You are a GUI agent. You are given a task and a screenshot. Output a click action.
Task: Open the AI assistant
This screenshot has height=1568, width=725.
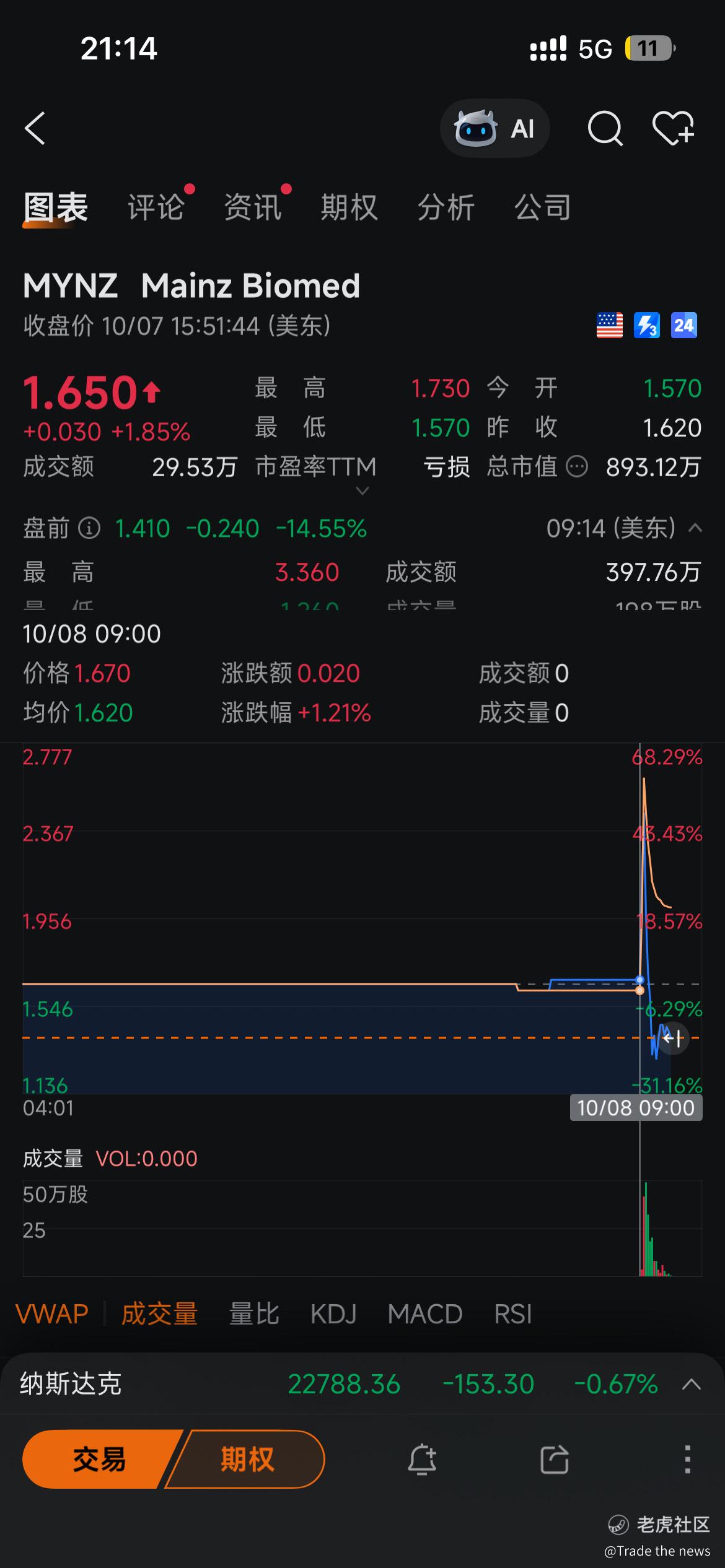tap(494, 128)
